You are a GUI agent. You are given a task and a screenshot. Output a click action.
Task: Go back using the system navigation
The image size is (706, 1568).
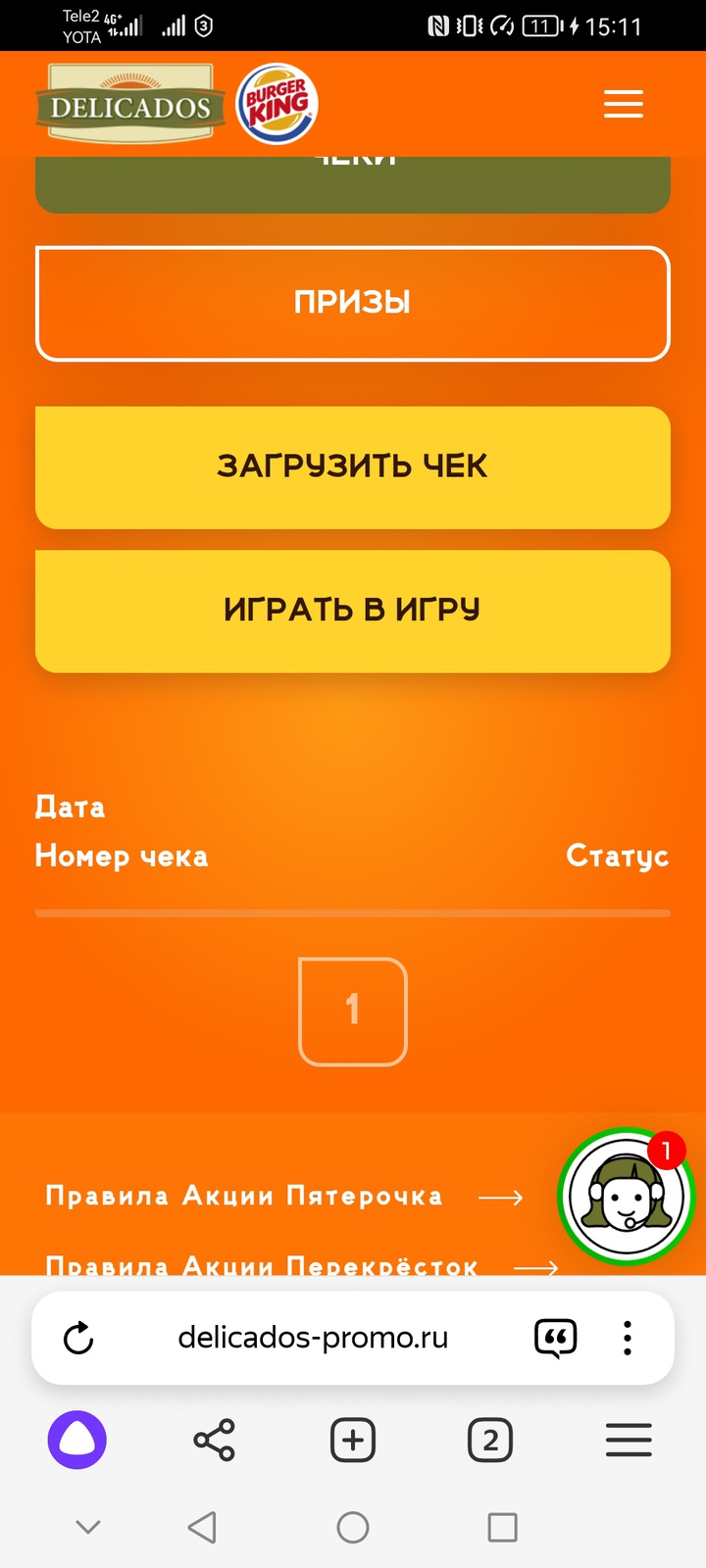(x=202, y=1527)
